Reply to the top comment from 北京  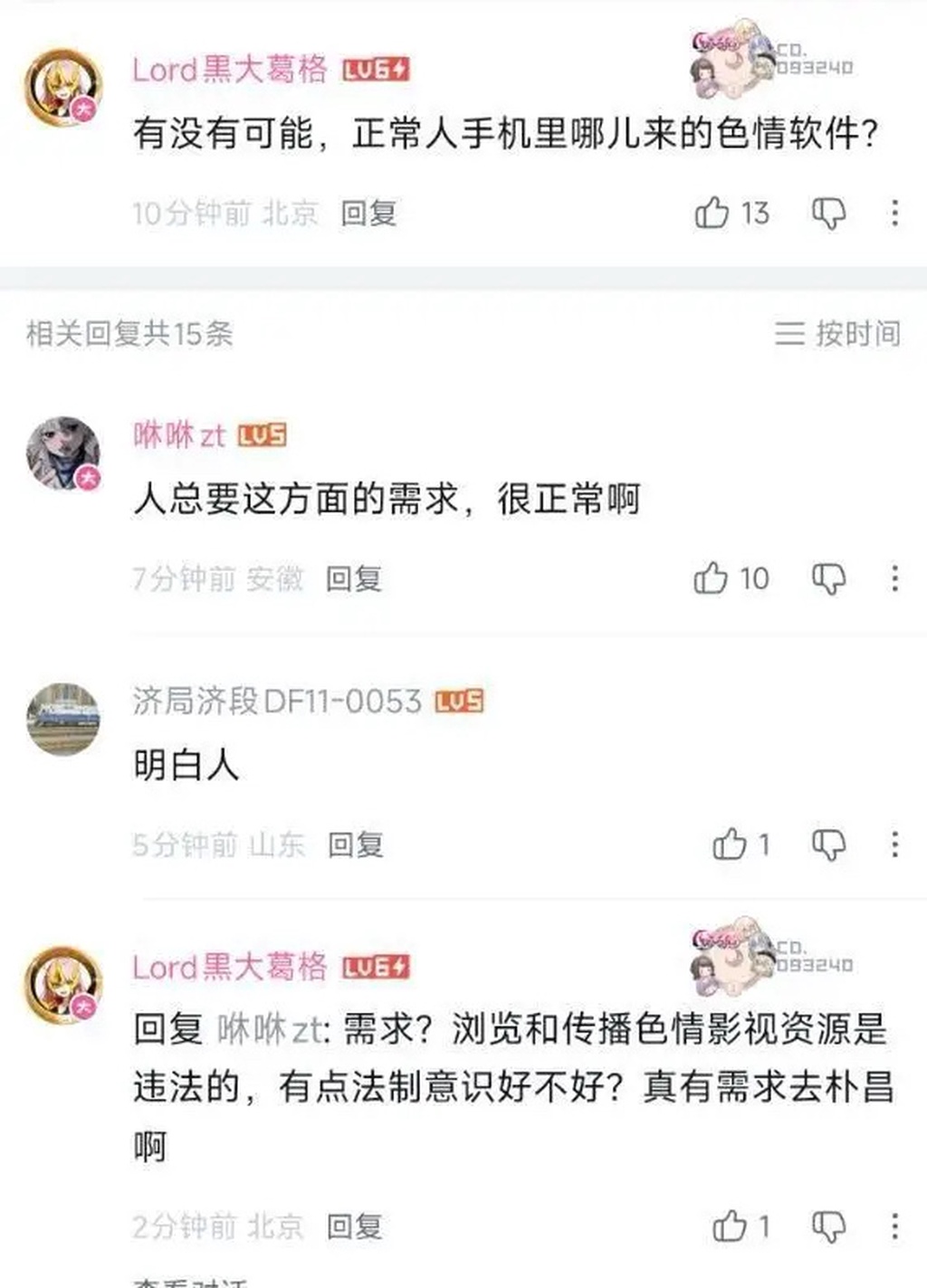pos(368,213)
